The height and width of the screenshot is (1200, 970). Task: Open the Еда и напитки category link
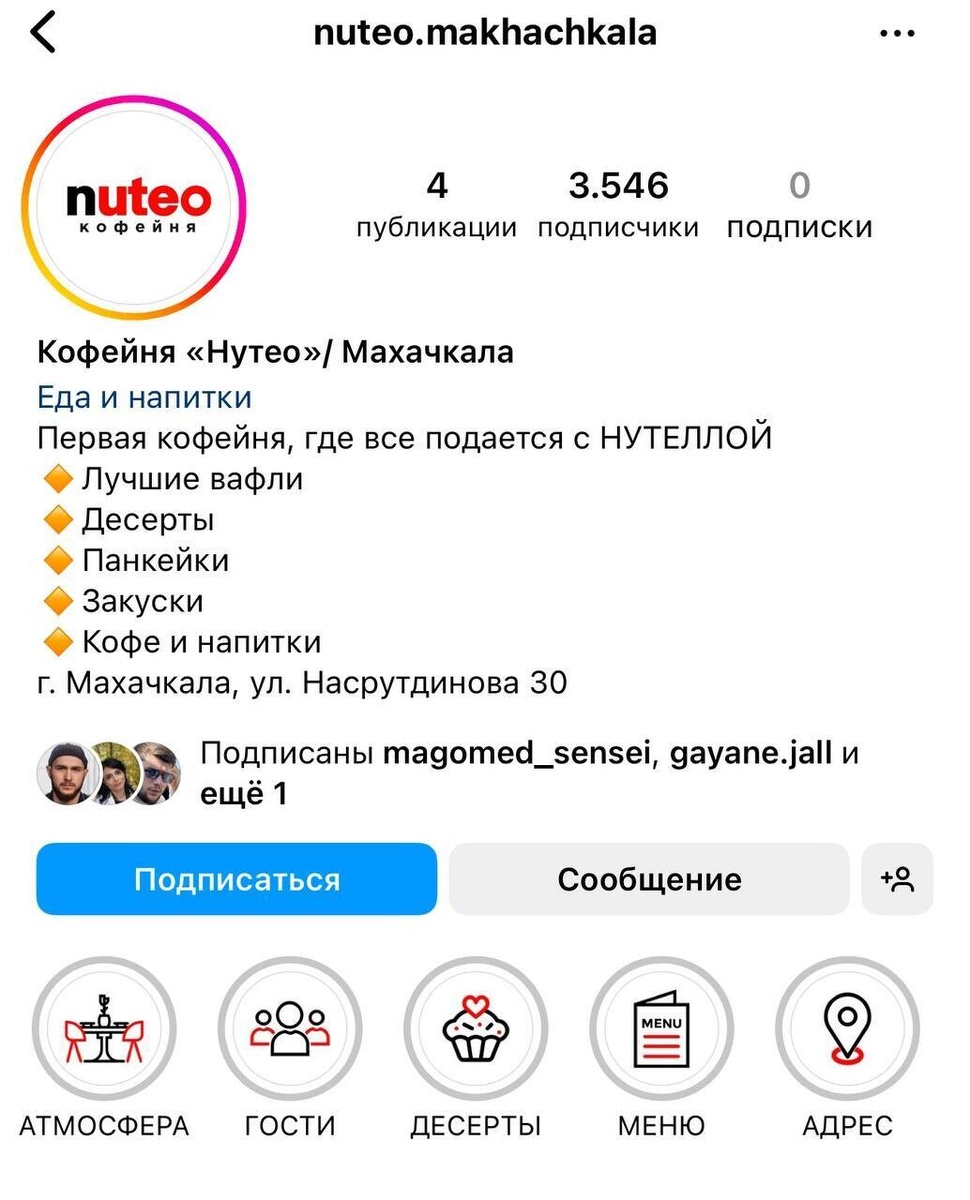click(x=142, y=396)
